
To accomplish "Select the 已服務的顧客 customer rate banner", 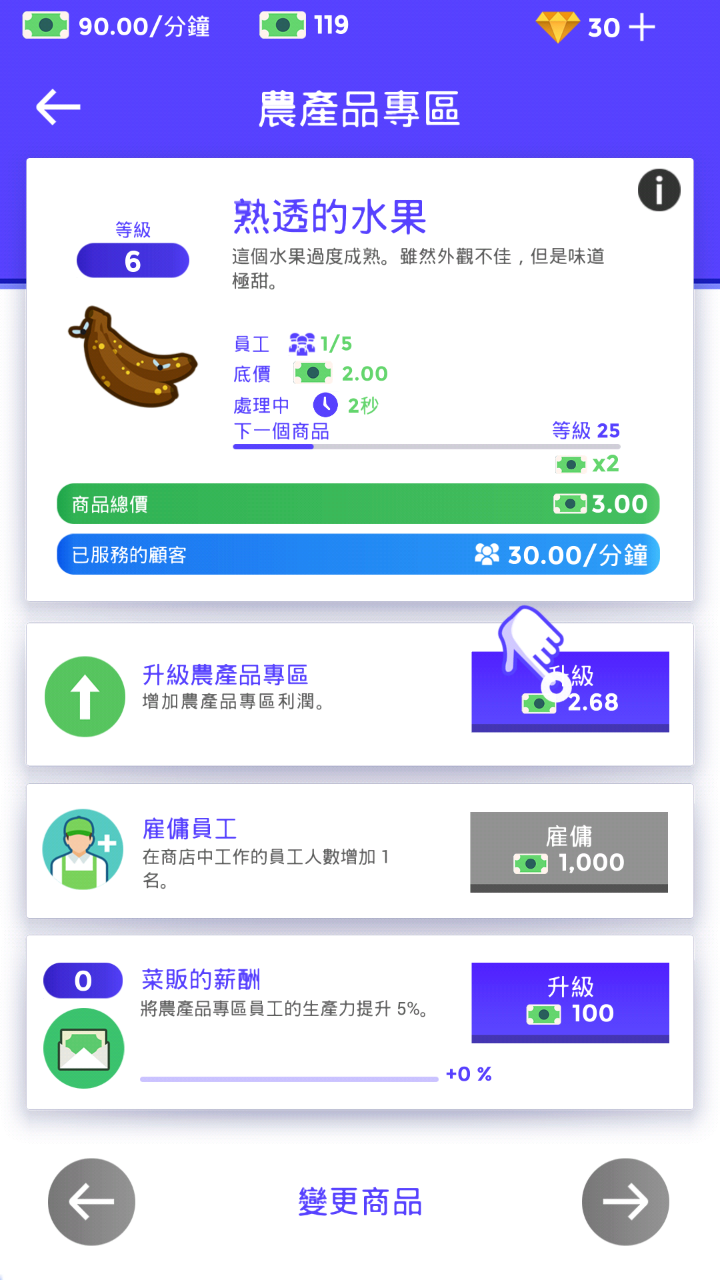I will (360, 554).
